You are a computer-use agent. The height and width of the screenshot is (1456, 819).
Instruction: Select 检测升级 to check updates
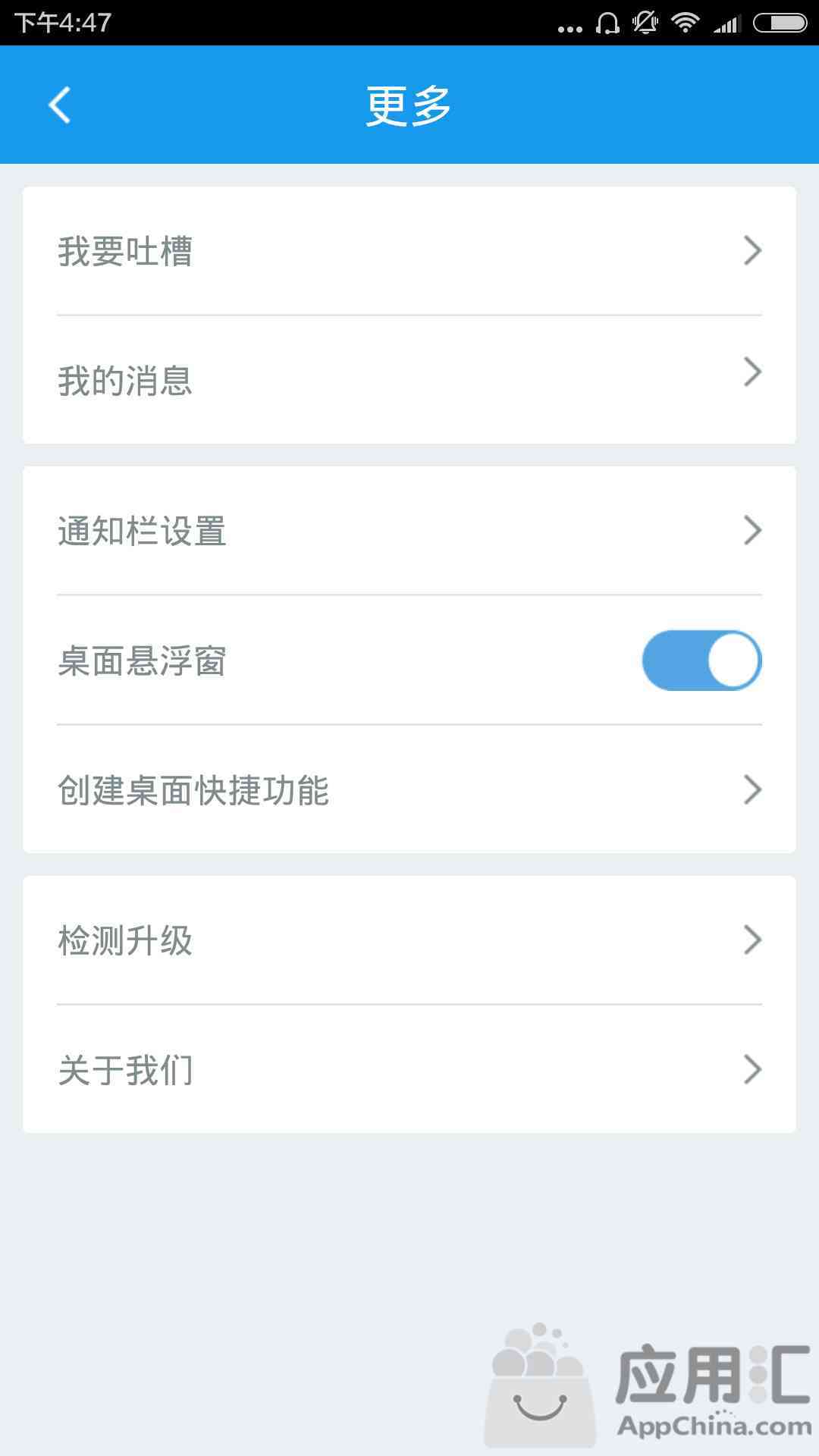click(409, 940)
